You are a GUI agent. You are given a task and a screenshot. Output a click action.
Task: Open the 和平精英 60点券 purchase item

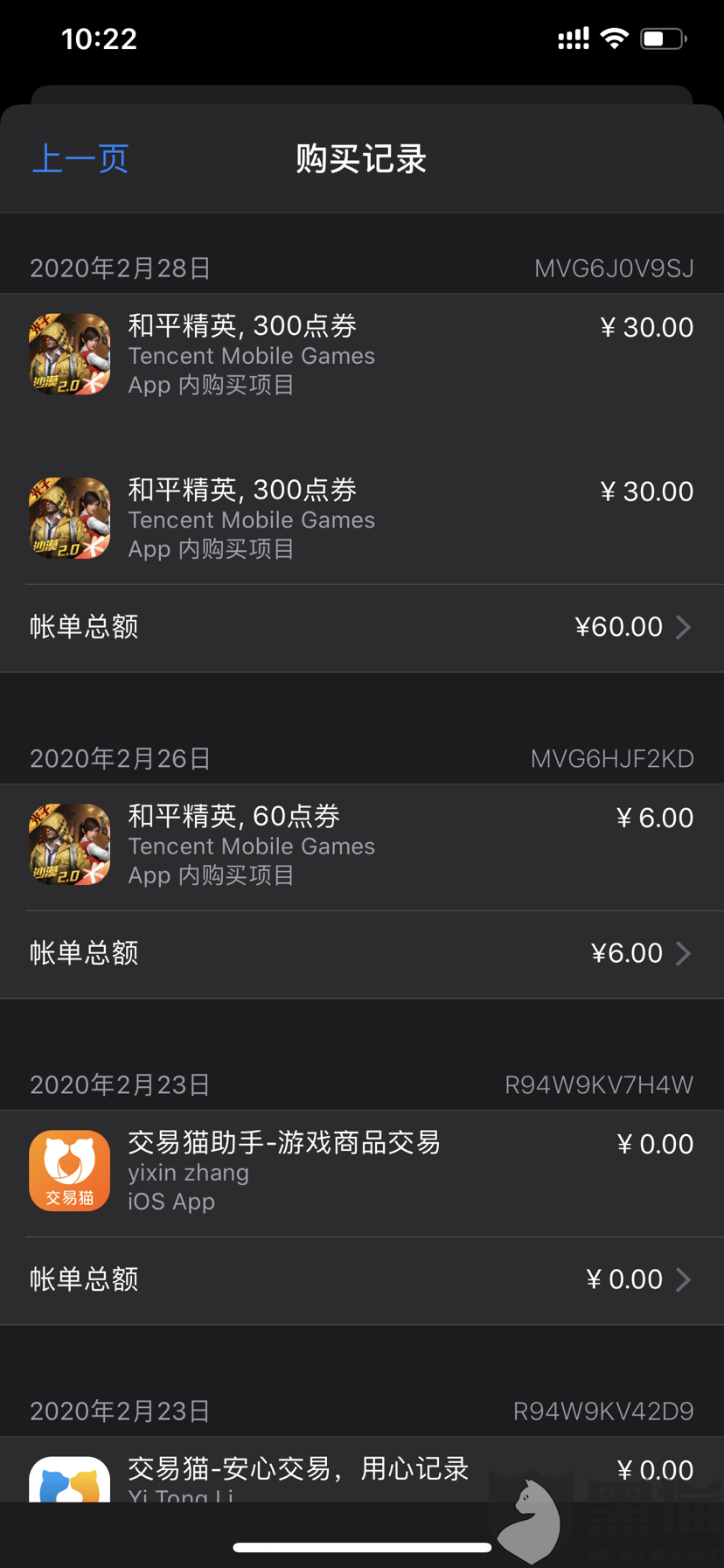coord(361,845)
